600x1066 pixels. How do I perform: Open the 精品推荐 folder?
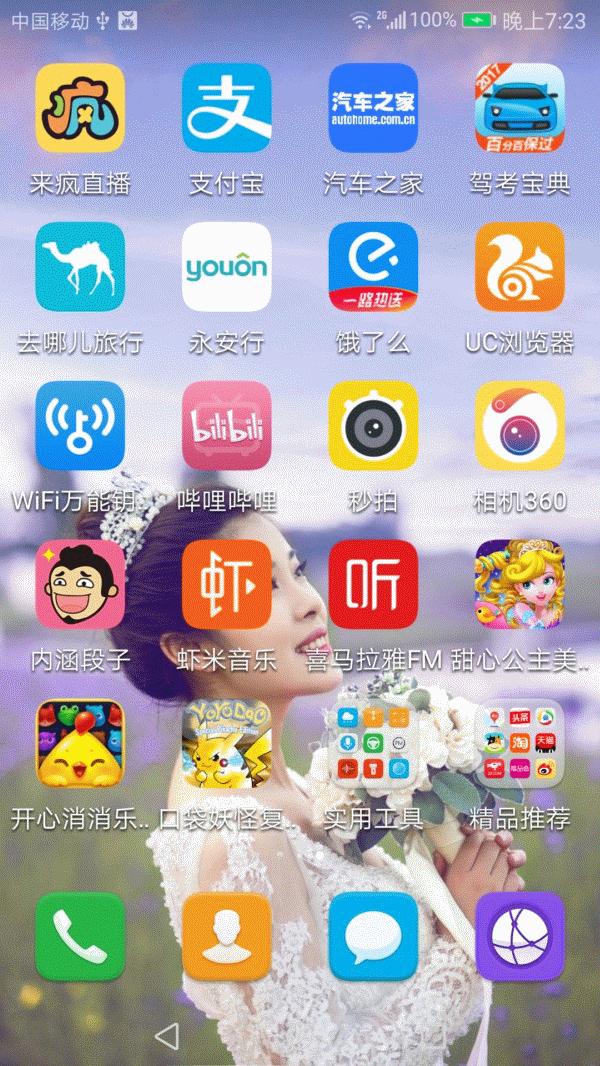click(520, 744)
